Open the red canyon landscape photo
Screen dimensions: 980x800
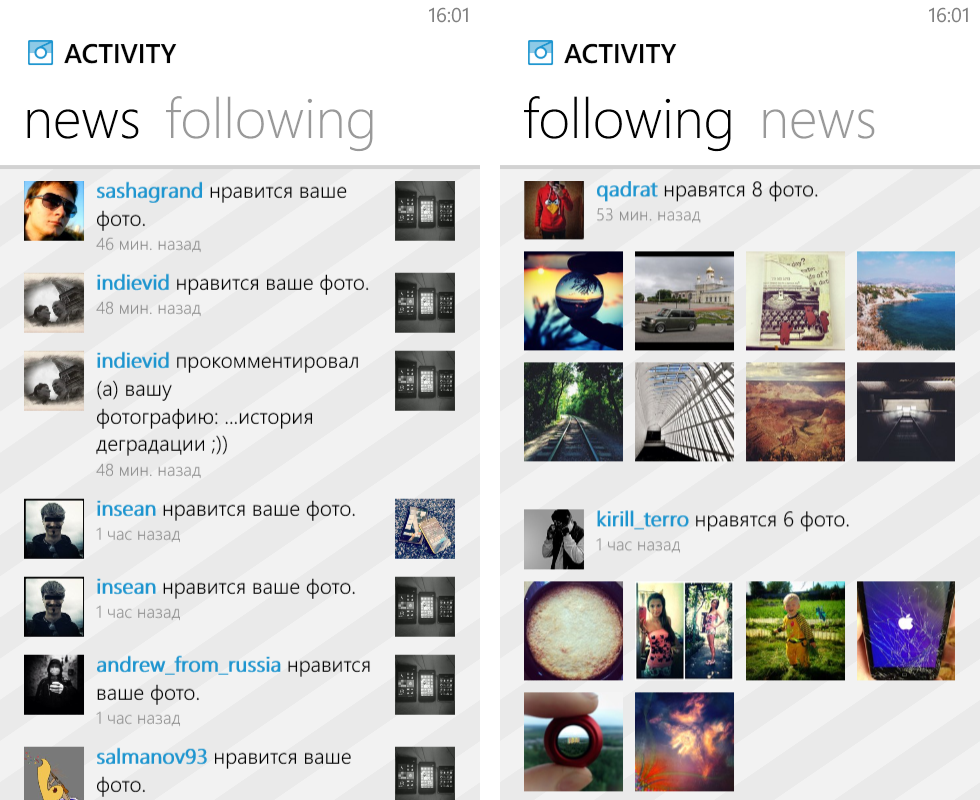click(x=795, y=411)
